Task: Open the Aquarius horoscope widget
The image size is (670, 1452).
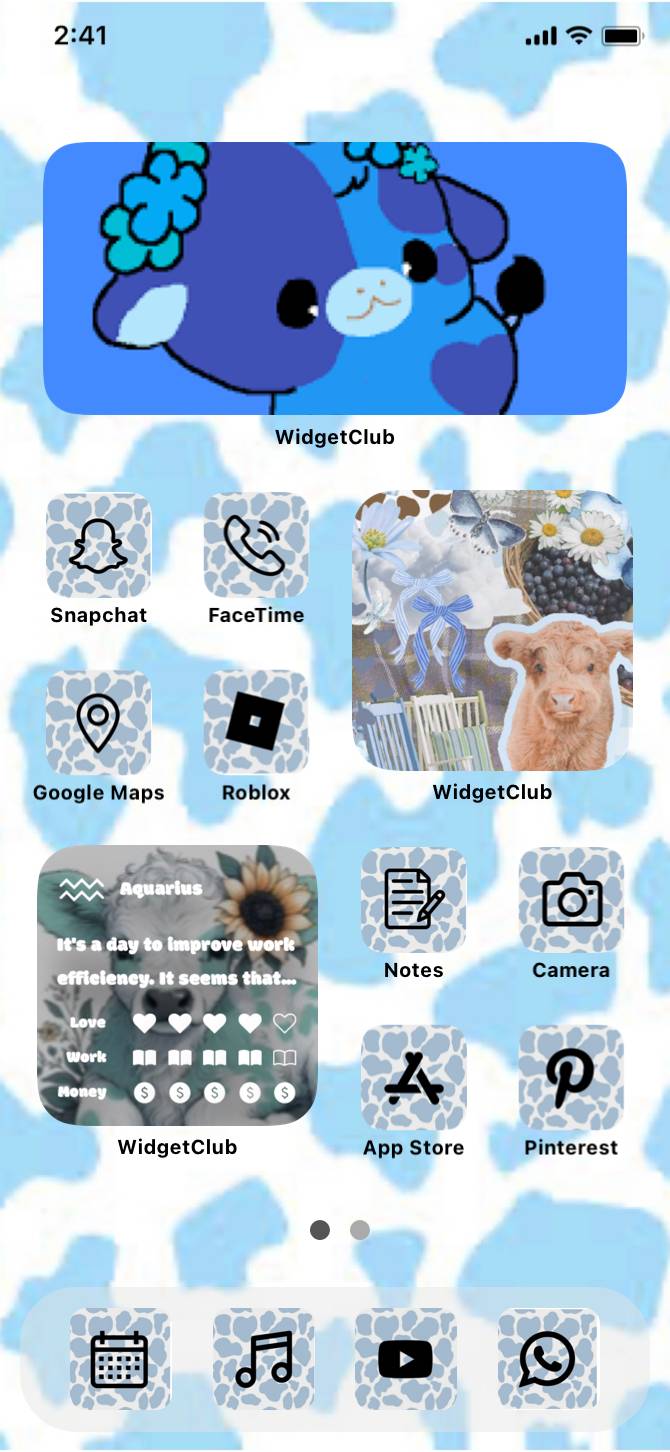Action: click(177, 985)
